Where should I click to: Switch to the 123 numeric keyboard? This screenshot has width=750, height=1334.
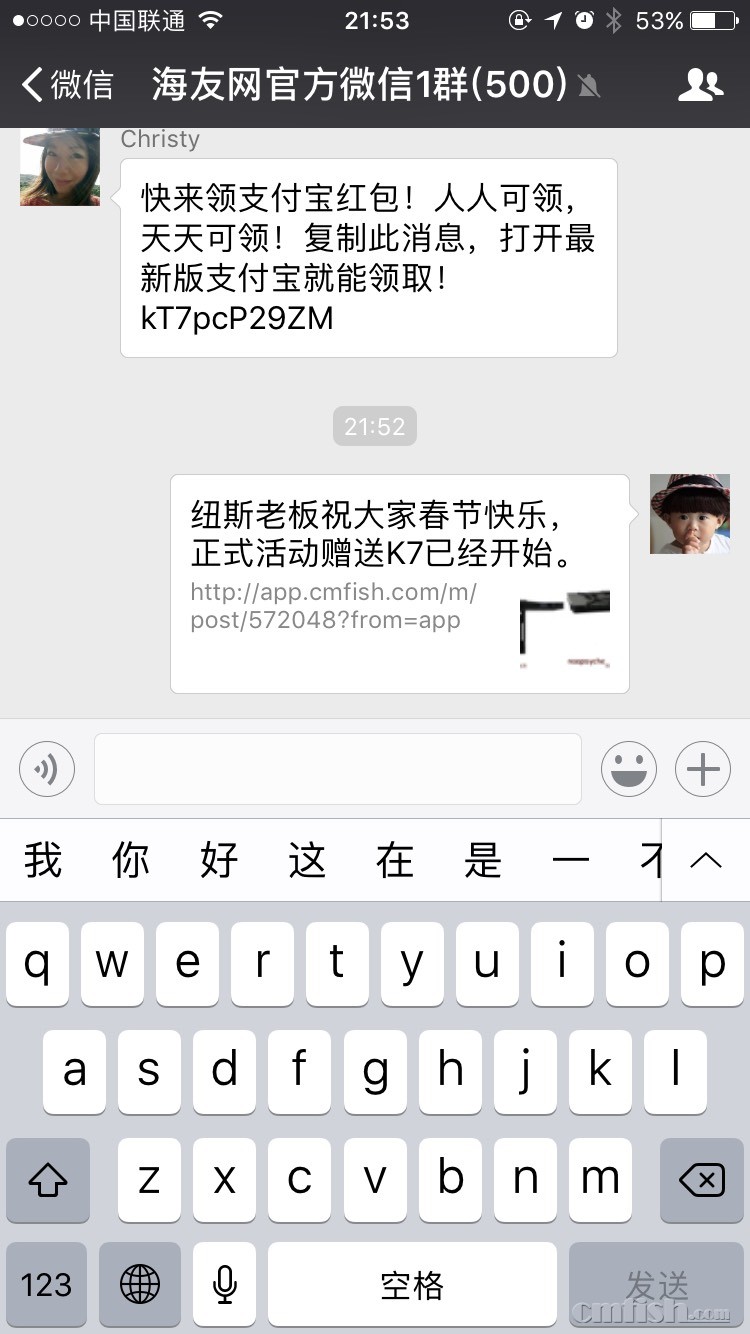(x=47, y=1284)
